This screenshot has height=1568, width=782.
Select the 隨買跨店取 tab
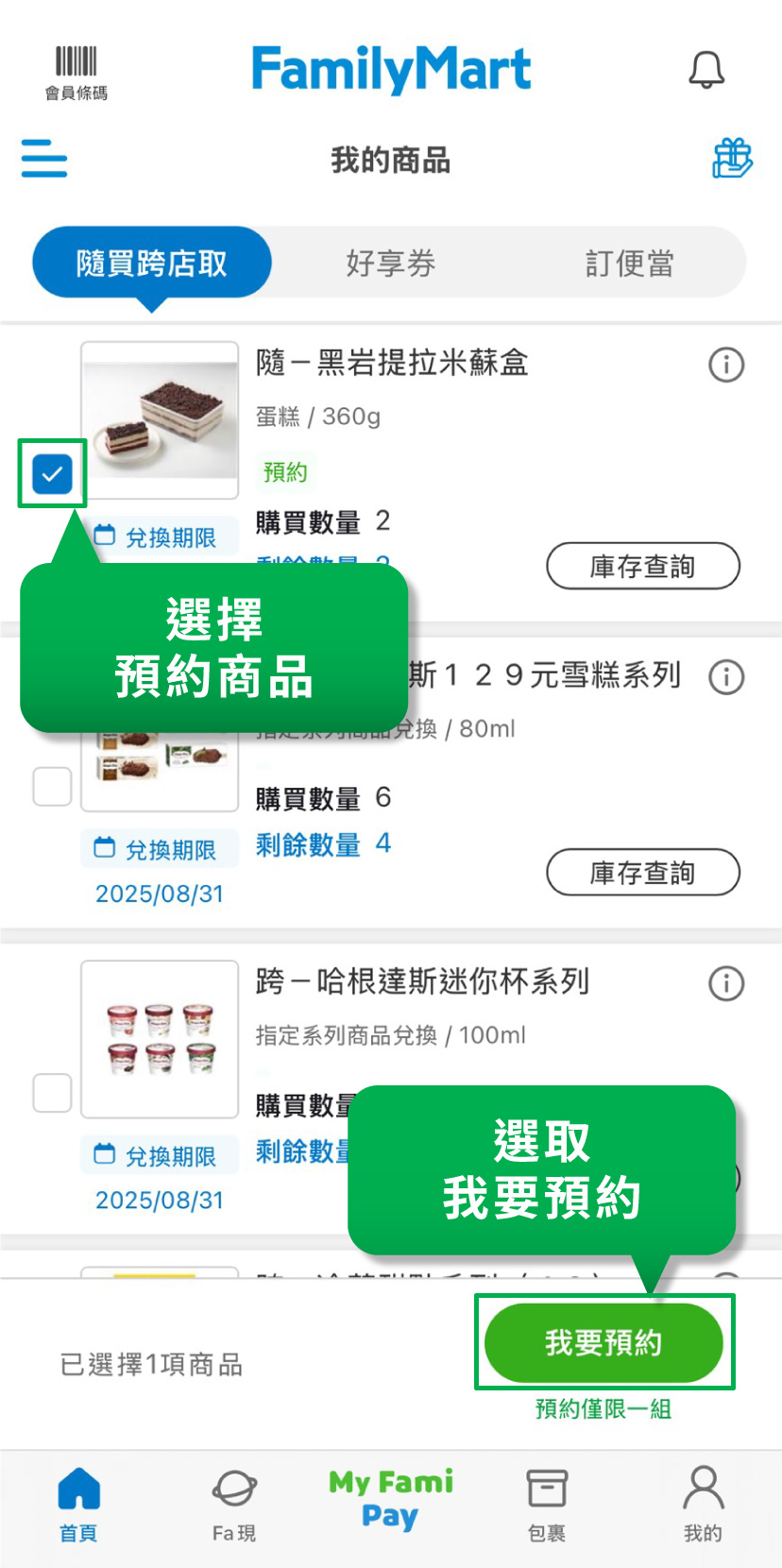pos(152,264)
